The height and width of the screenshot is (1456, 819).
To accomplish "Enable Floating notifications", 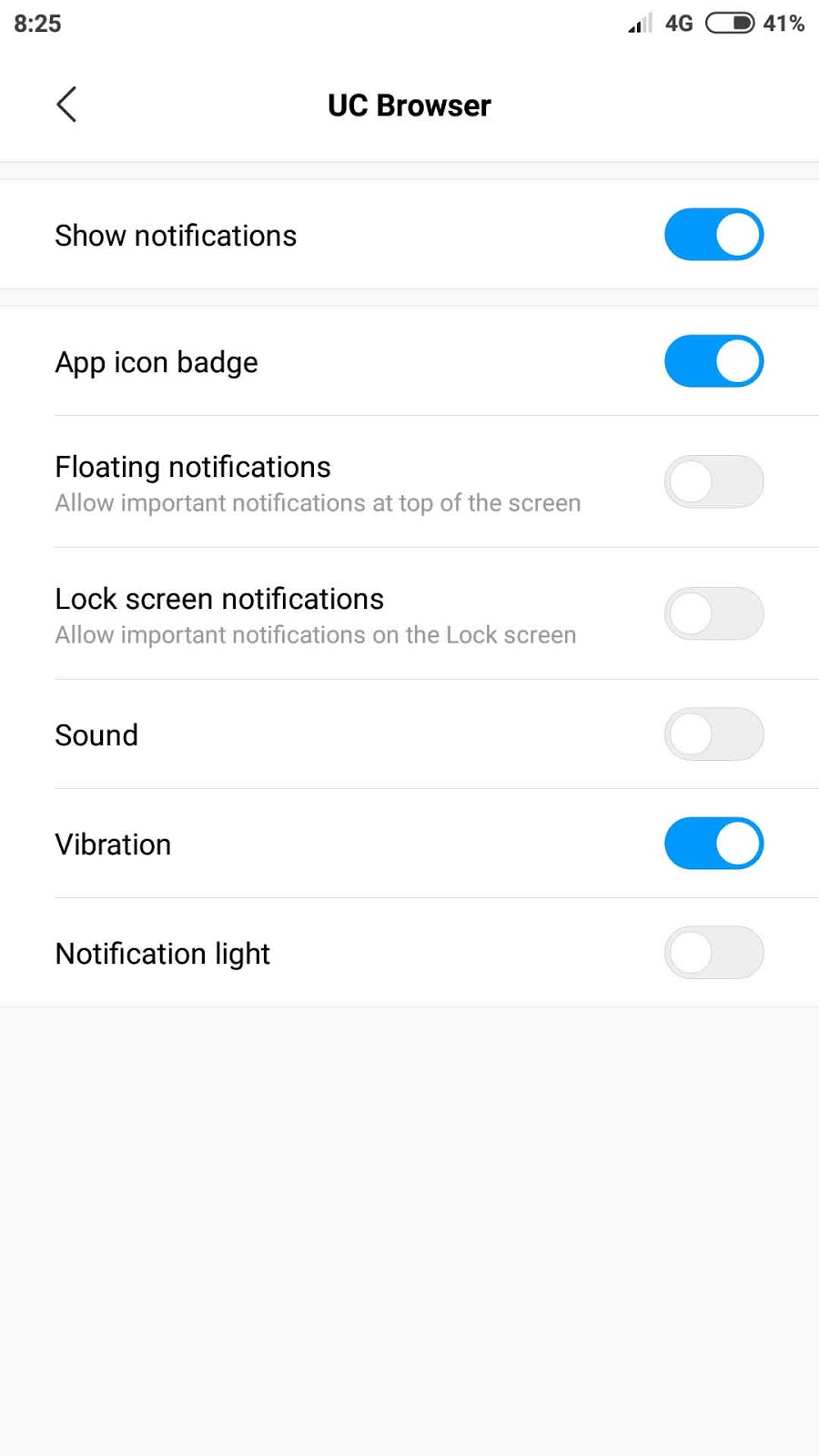I will [x=714, y=481].
